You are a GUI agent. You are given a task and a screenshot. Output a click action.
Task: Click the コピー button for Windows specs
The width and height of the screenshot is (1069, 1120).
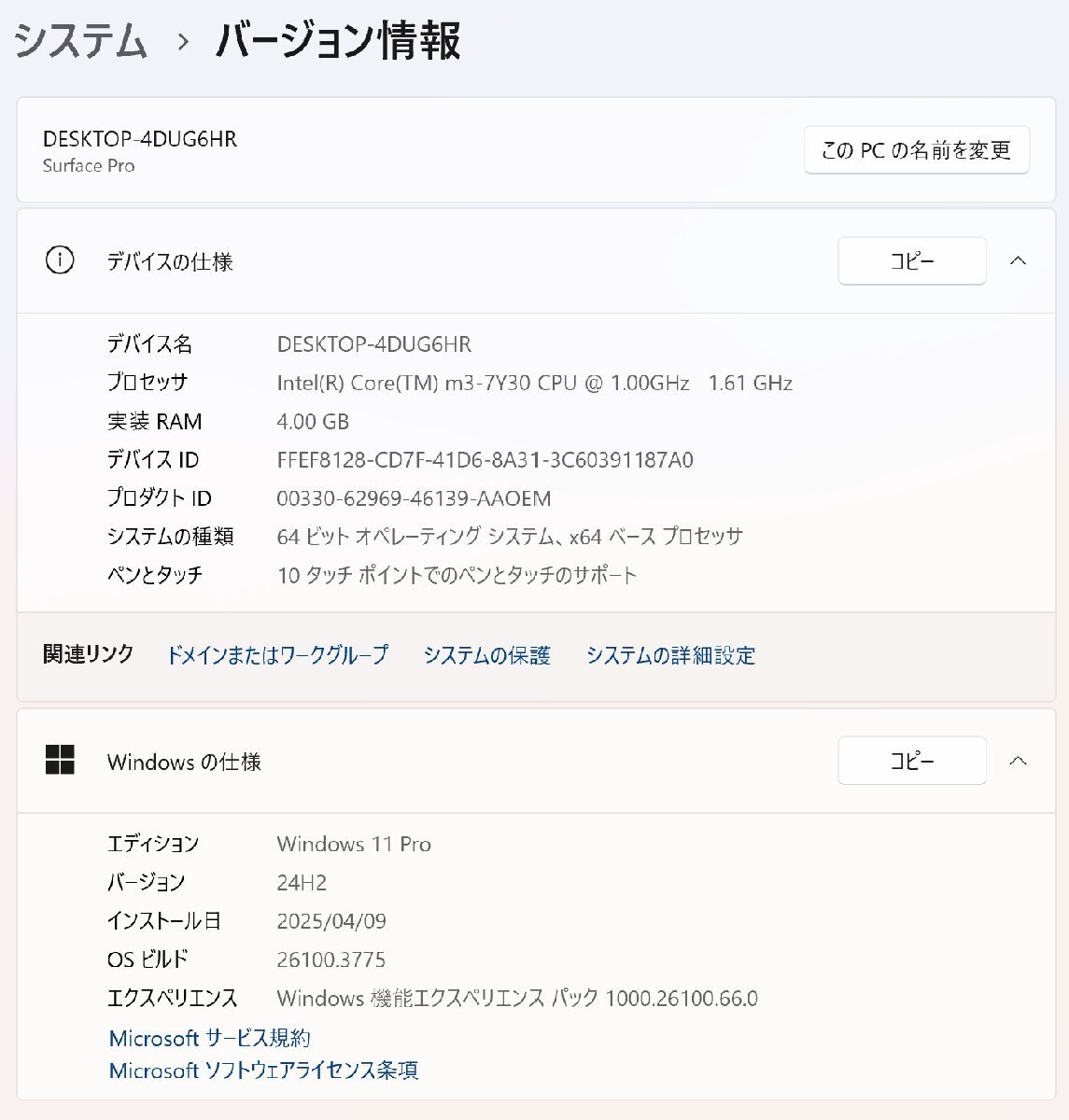pyautogui.click(x=912, y=761)
